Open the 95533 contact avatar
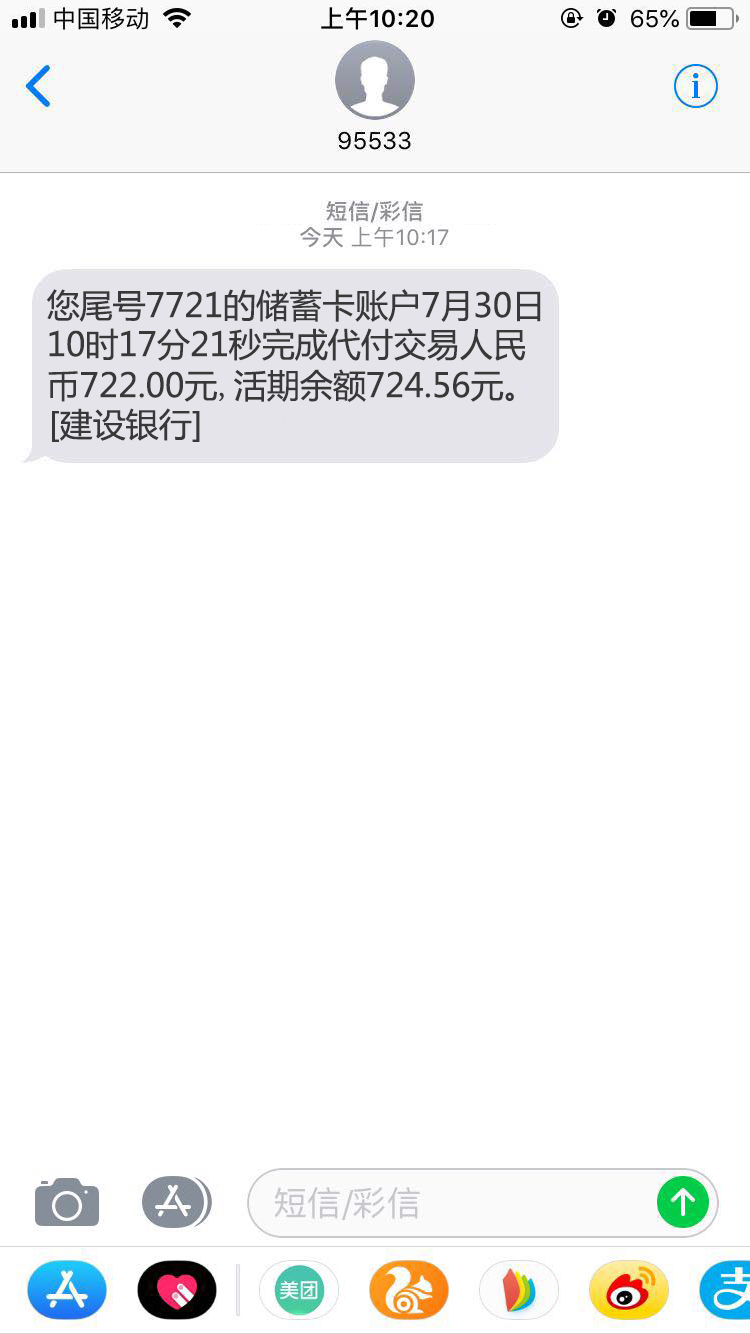 (375, 81)
